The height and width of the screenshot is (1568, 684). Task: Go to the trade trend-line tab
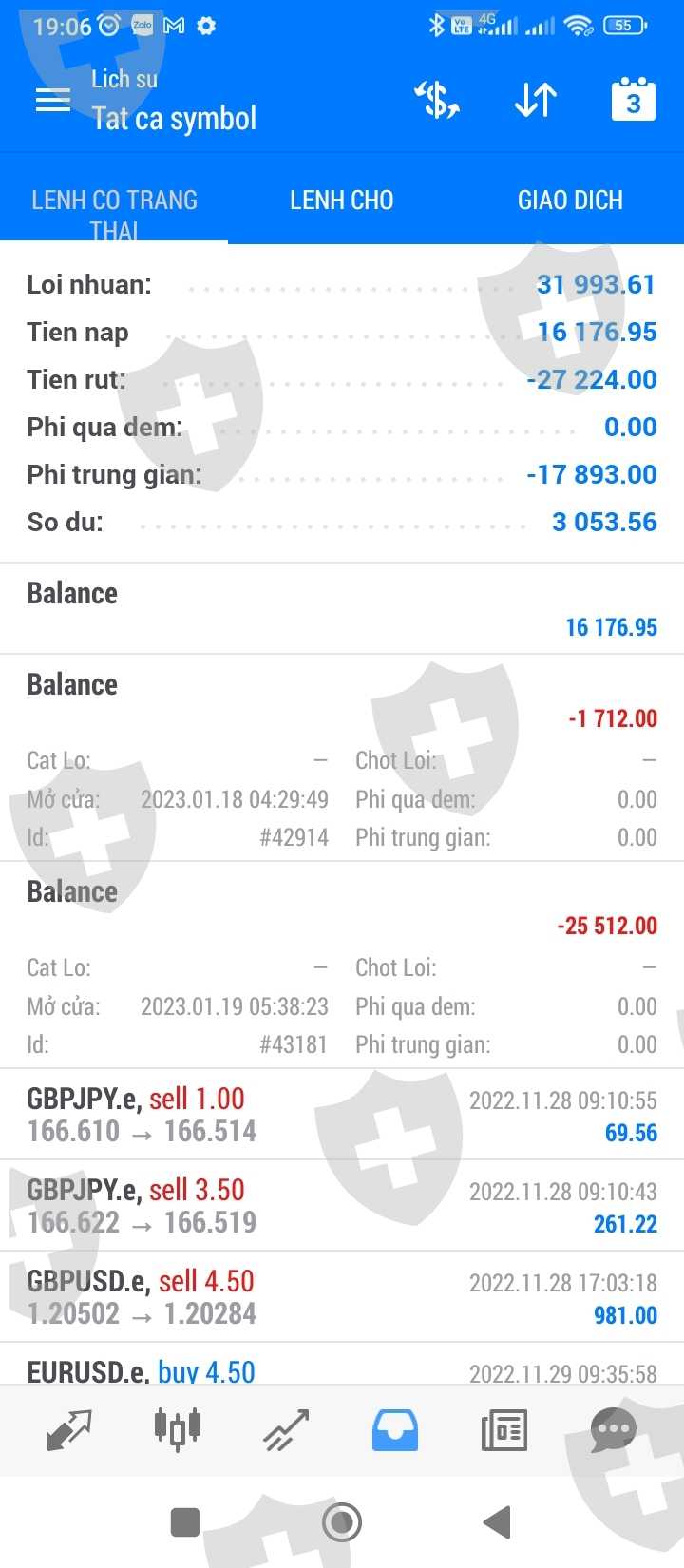pyautogui.click(x=287, y=1429)
